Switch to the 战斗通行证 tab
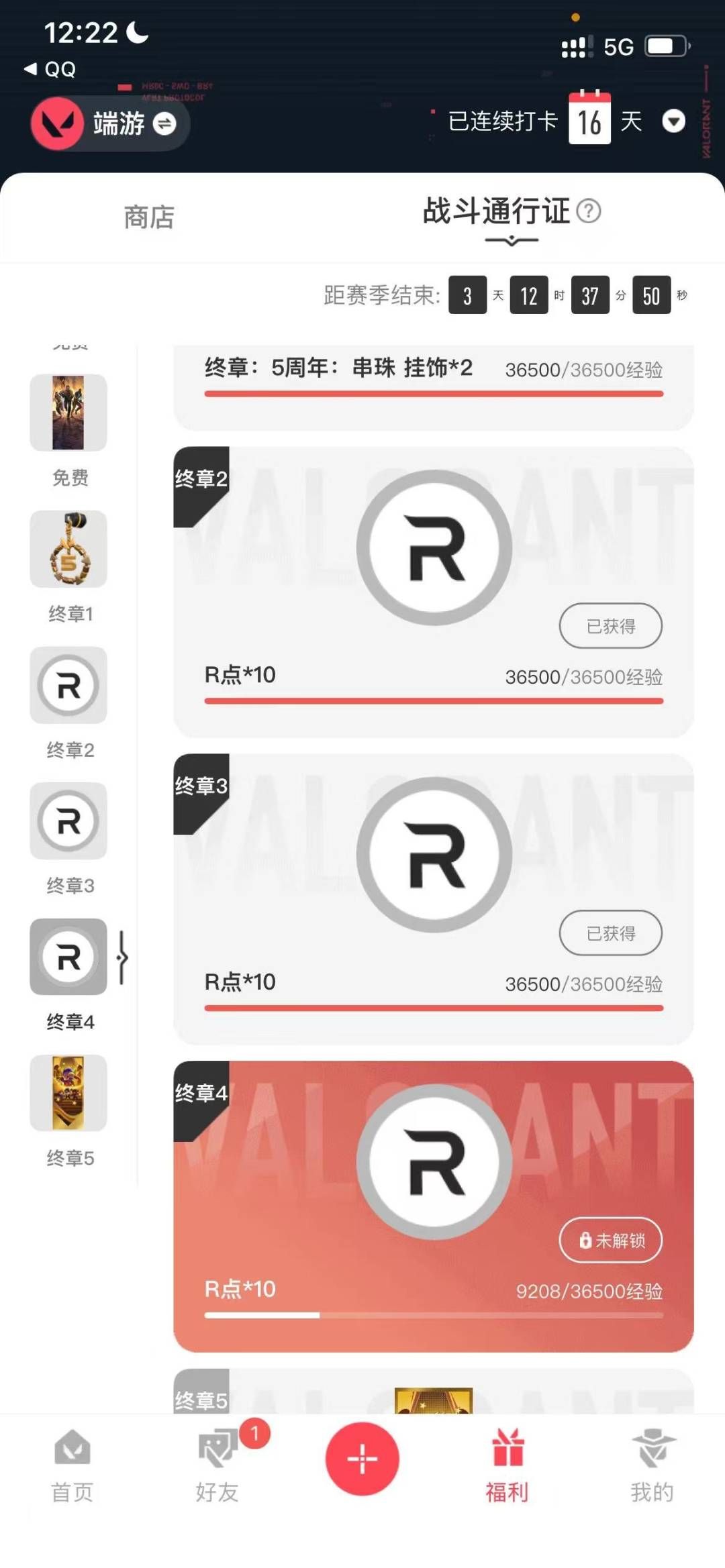725x1568 pixels. click(x=495, y=213)
